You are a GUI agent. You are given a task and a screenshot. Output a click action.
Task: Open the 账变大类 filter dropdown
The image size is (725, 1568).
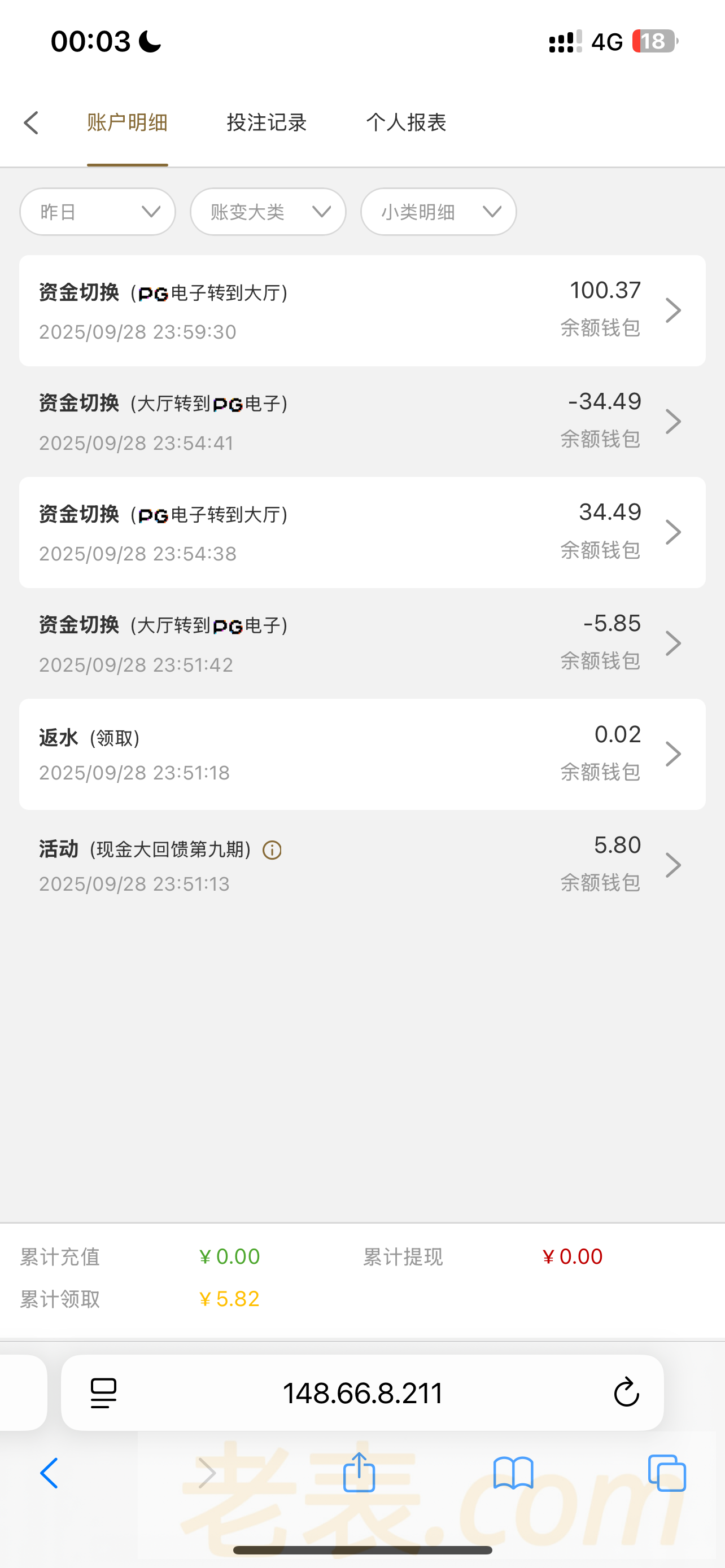268,212
